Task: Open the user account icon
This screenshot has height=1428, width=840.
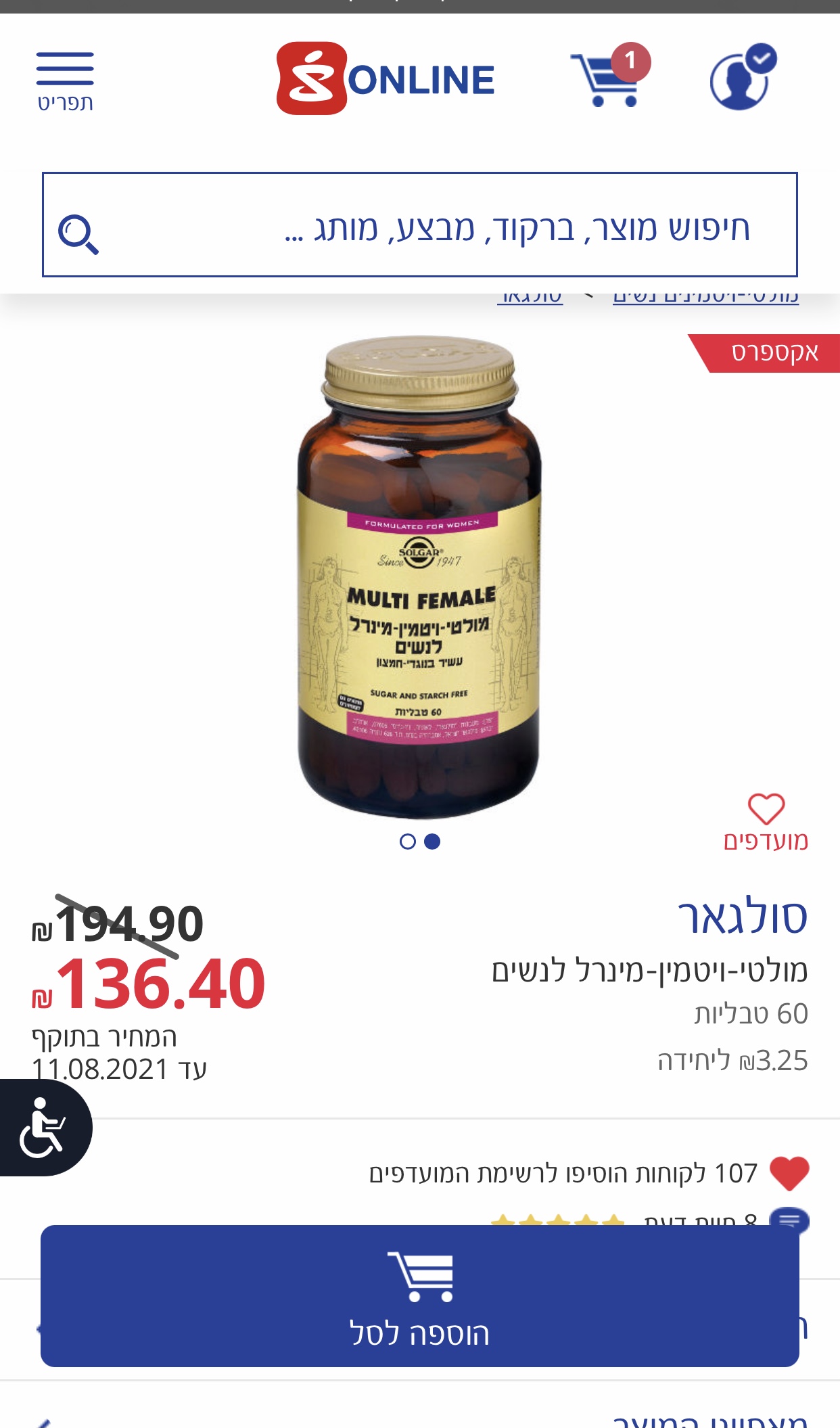Action: 741,78
